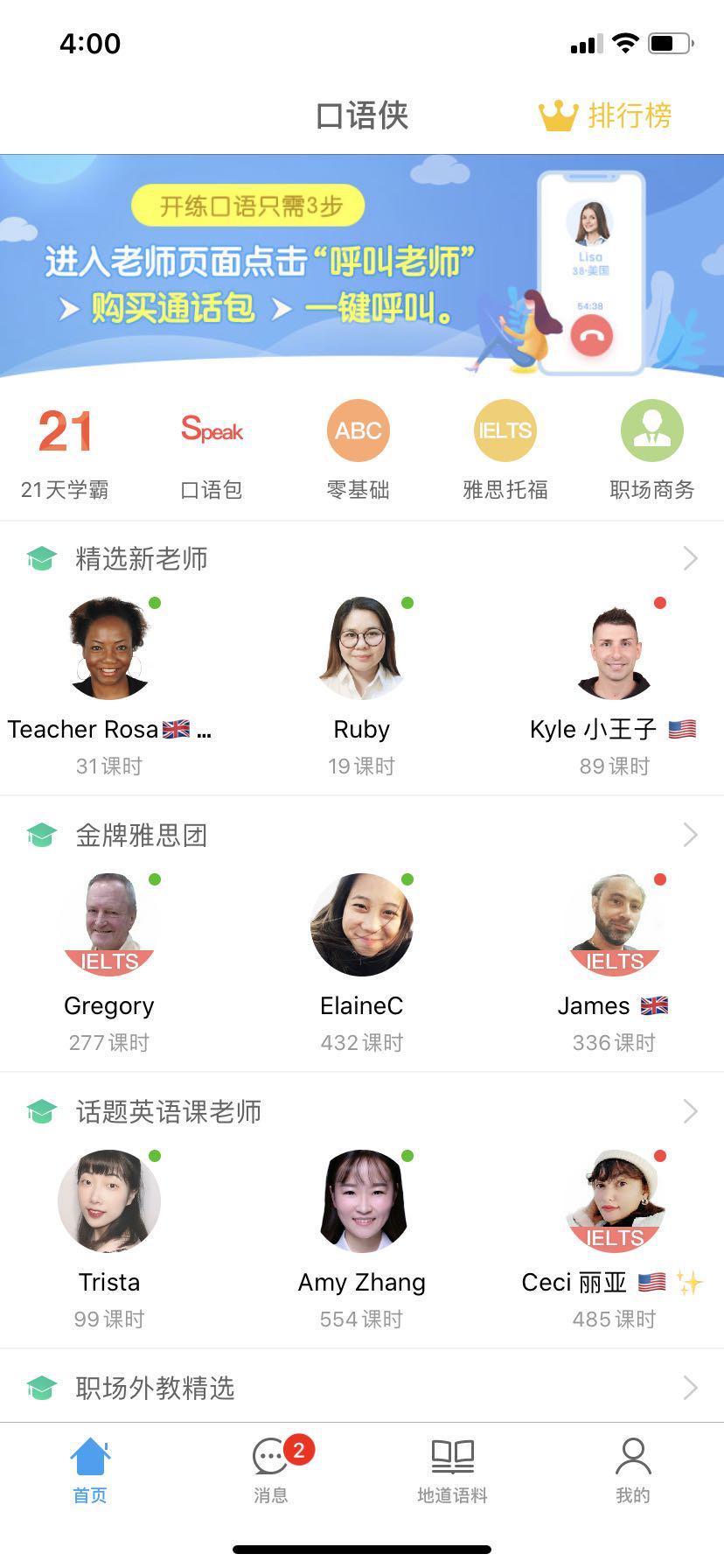Open the 口语侠 title bar
This screenshot has width=724, height=1568.
click(362, 115)
